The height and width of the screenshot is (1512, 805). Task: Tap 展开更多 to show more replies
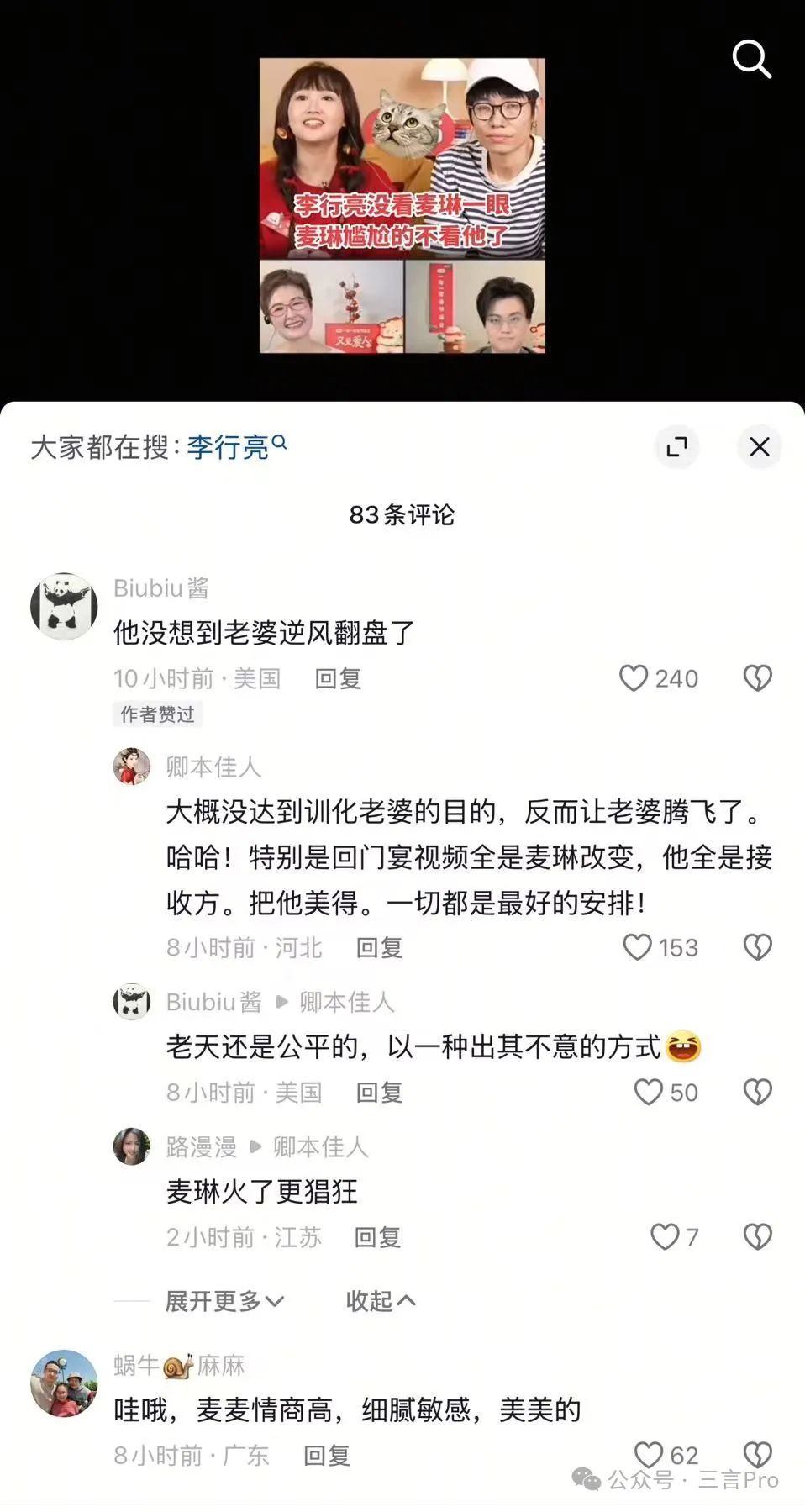tap(224, 1301)
